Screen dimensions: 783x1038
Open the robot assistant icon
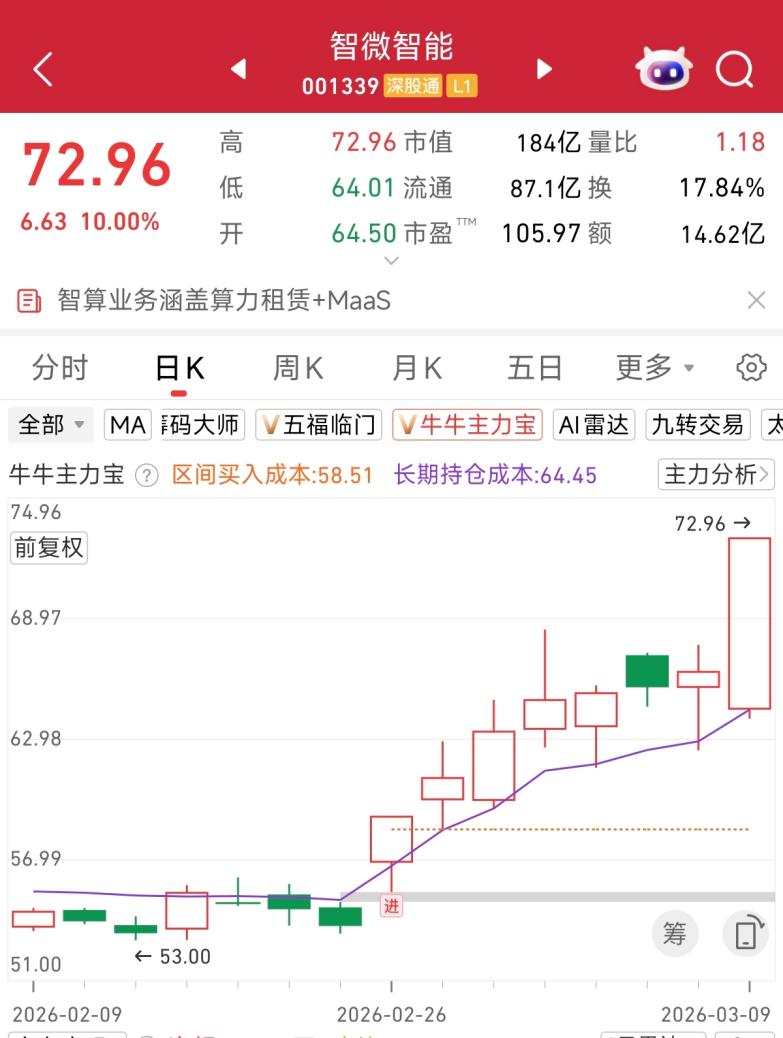tap(663, 69)
